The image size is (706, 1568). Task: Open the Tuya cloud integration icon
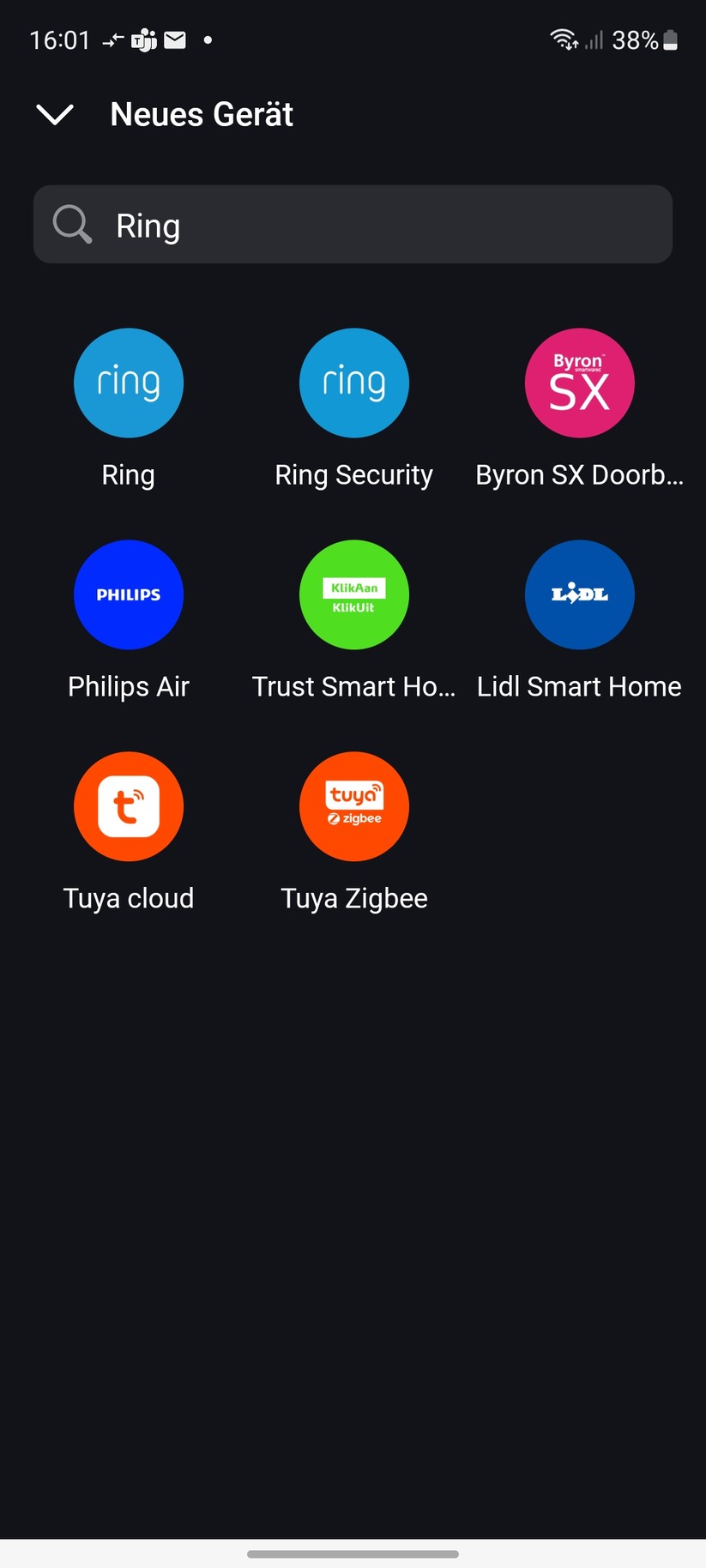(x=129, y=806)
